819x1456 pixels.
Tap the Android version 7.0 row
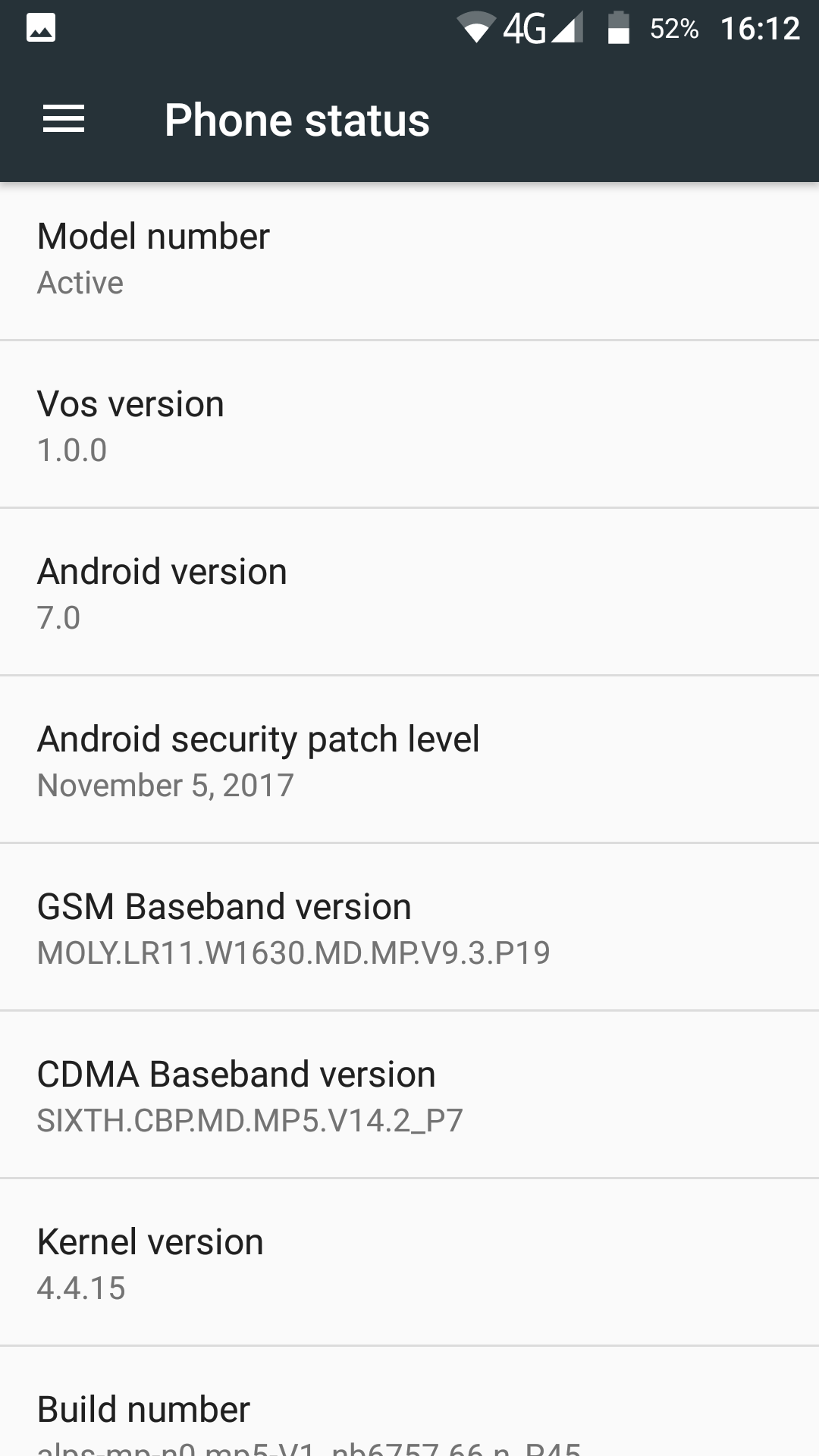coord(409,592)
